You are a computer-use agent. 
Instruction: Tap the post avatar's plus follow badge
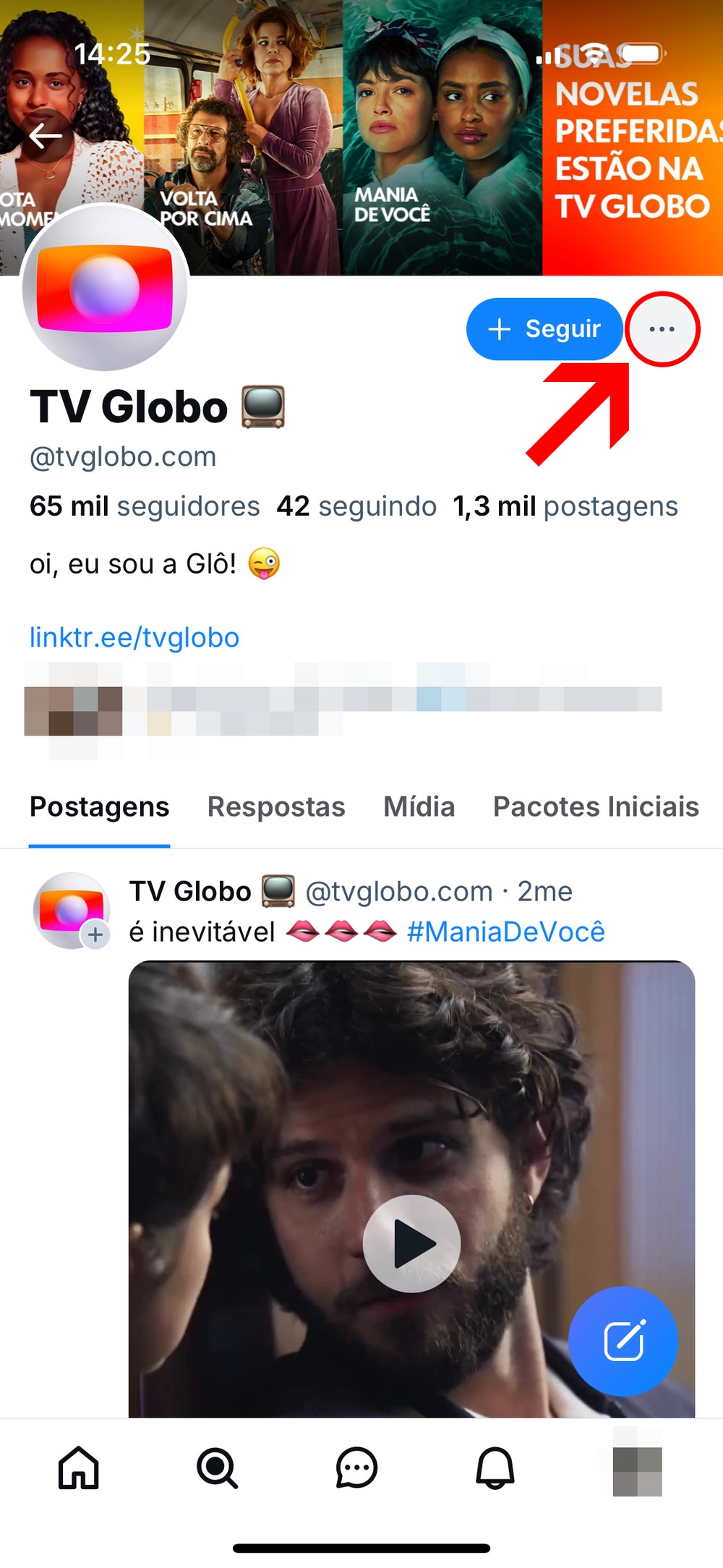(95, 934)
